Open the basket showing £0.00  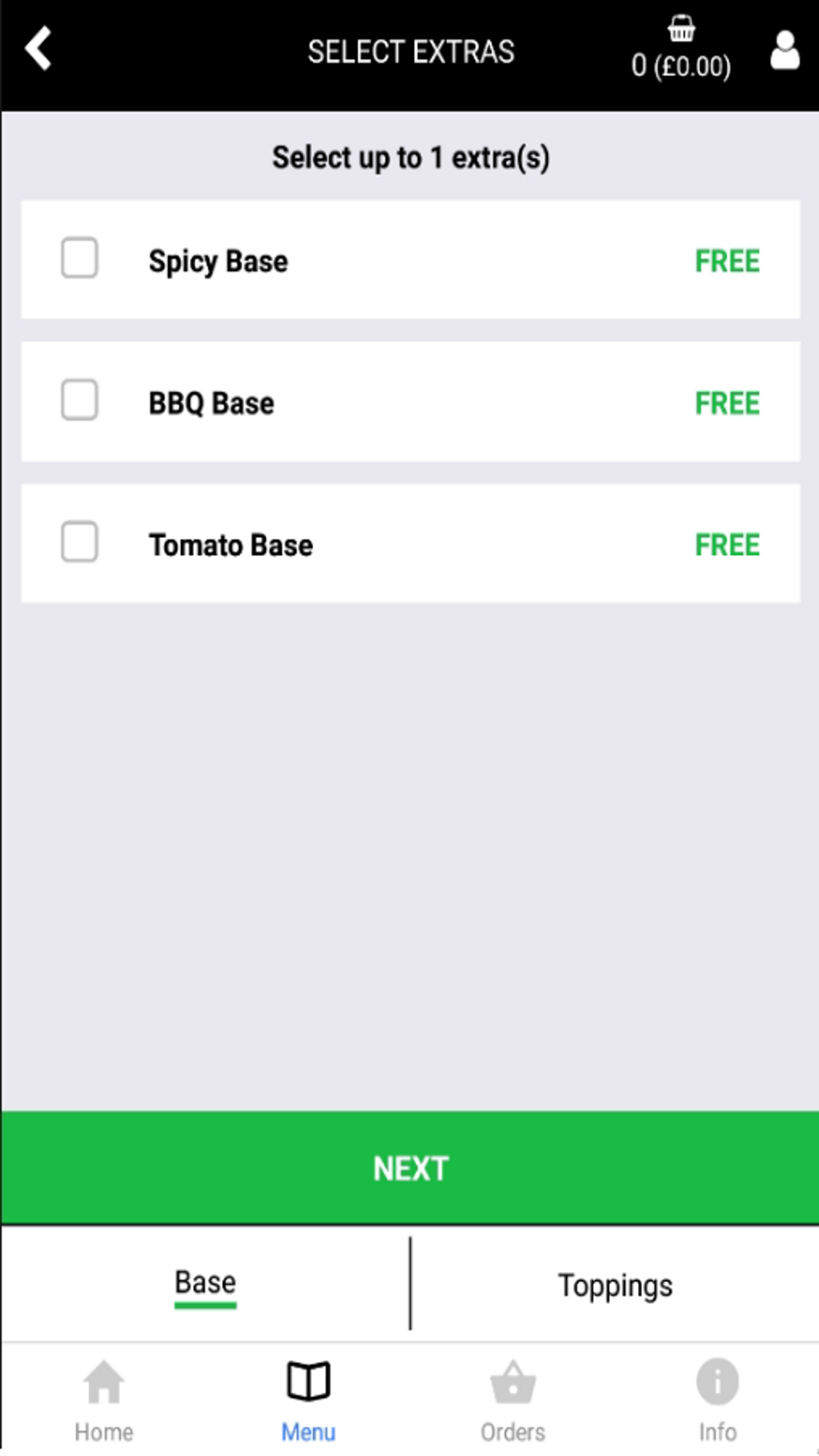[x=681, y=49]
